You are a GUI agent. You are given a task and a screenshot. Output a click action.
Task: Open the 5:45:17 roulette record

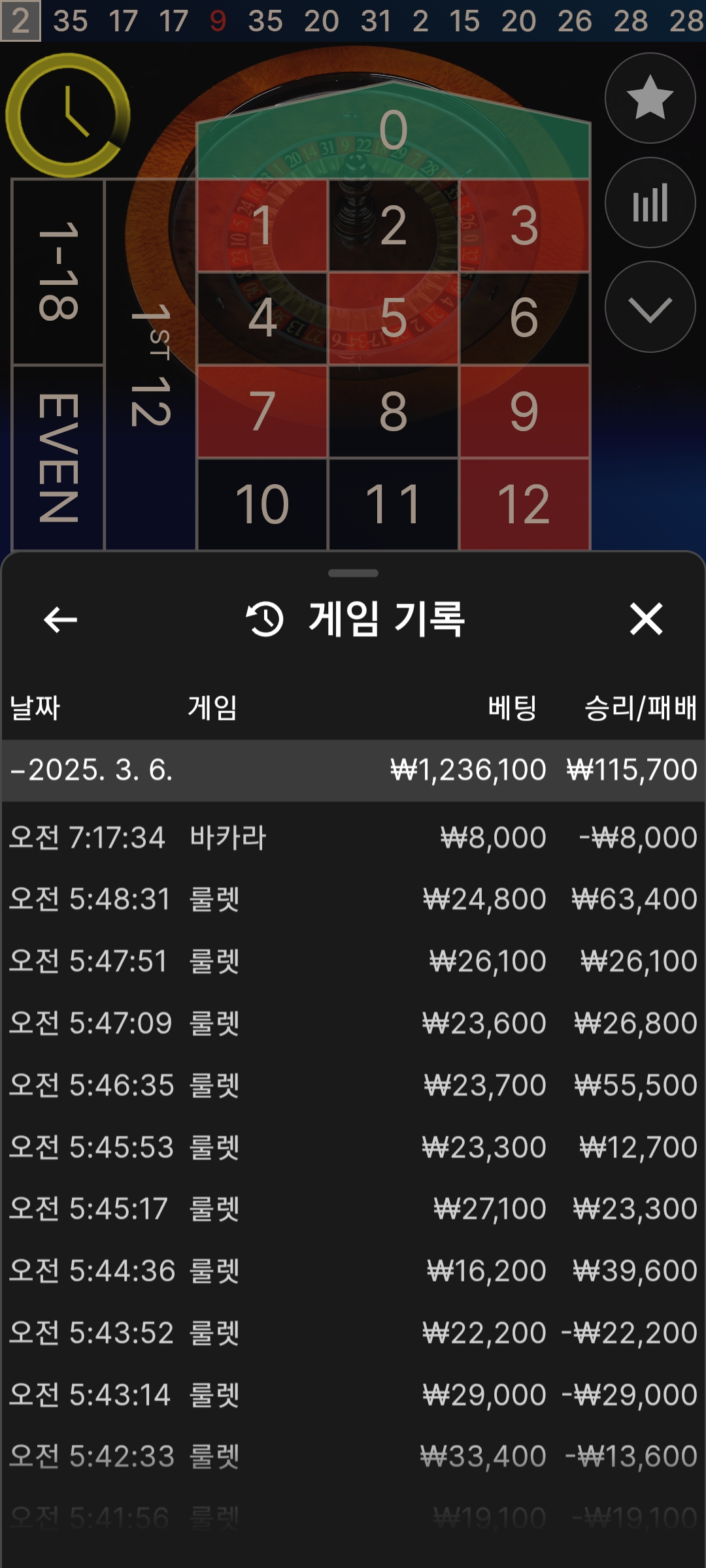[353, 1209]
